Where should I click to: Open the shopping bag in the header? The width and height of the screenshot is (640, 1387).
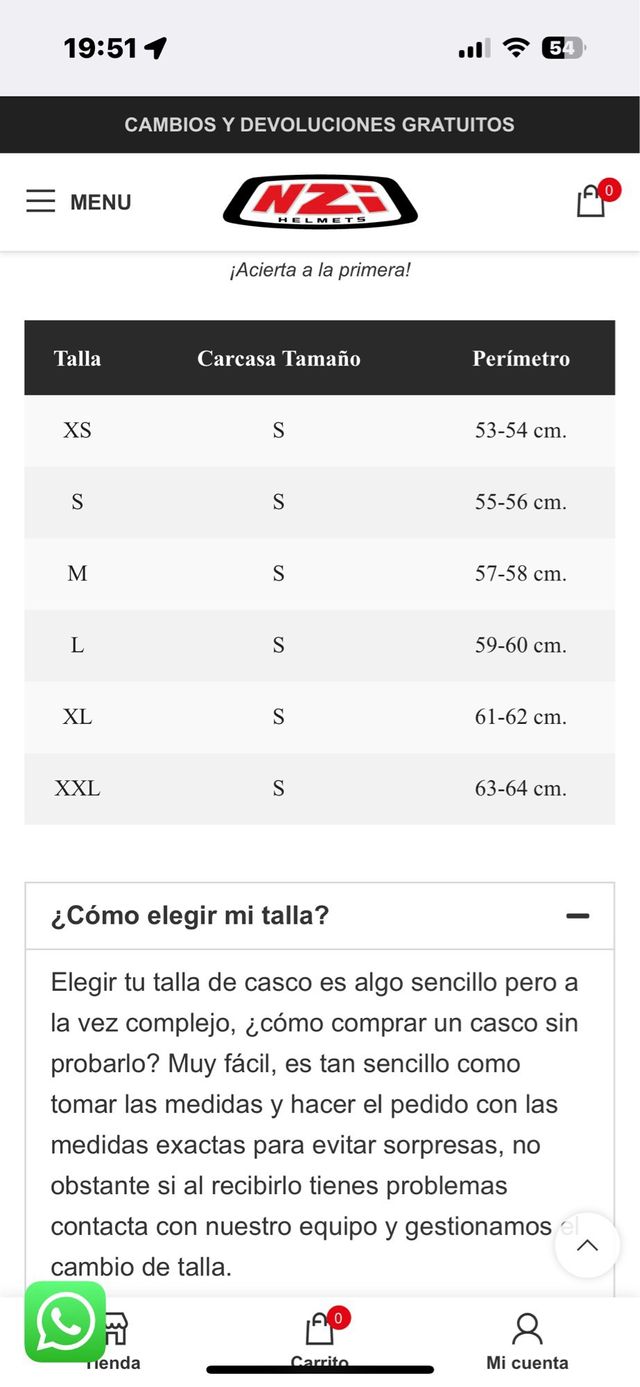coord(592,201)
